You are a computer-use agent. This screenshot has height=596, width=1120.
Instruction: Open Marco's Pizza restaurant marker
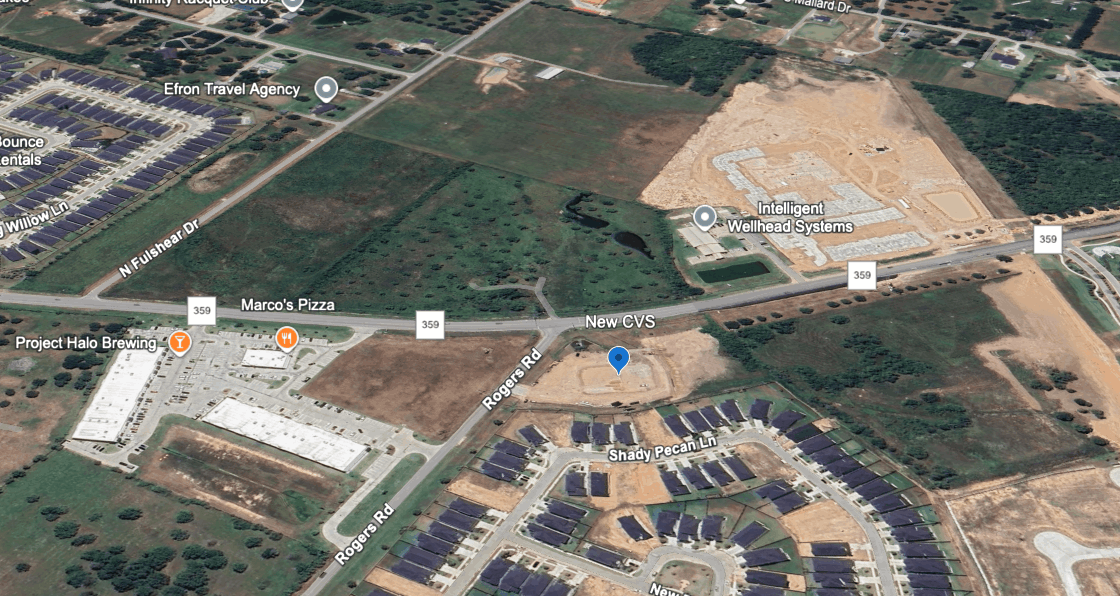[x=287, y=338]
